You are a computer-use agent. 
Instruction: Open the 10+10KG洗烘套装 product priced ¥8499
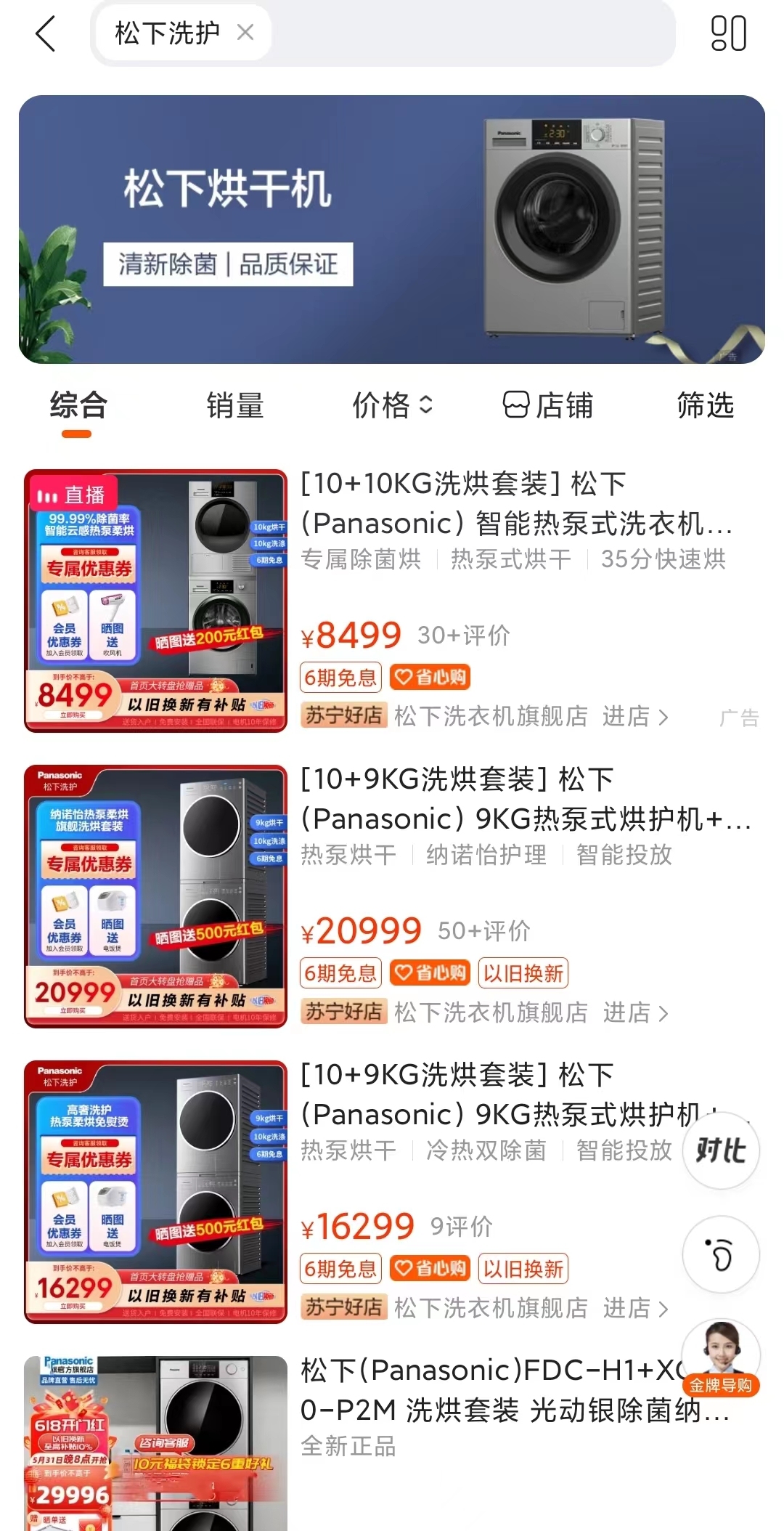[x=517, y=503]
